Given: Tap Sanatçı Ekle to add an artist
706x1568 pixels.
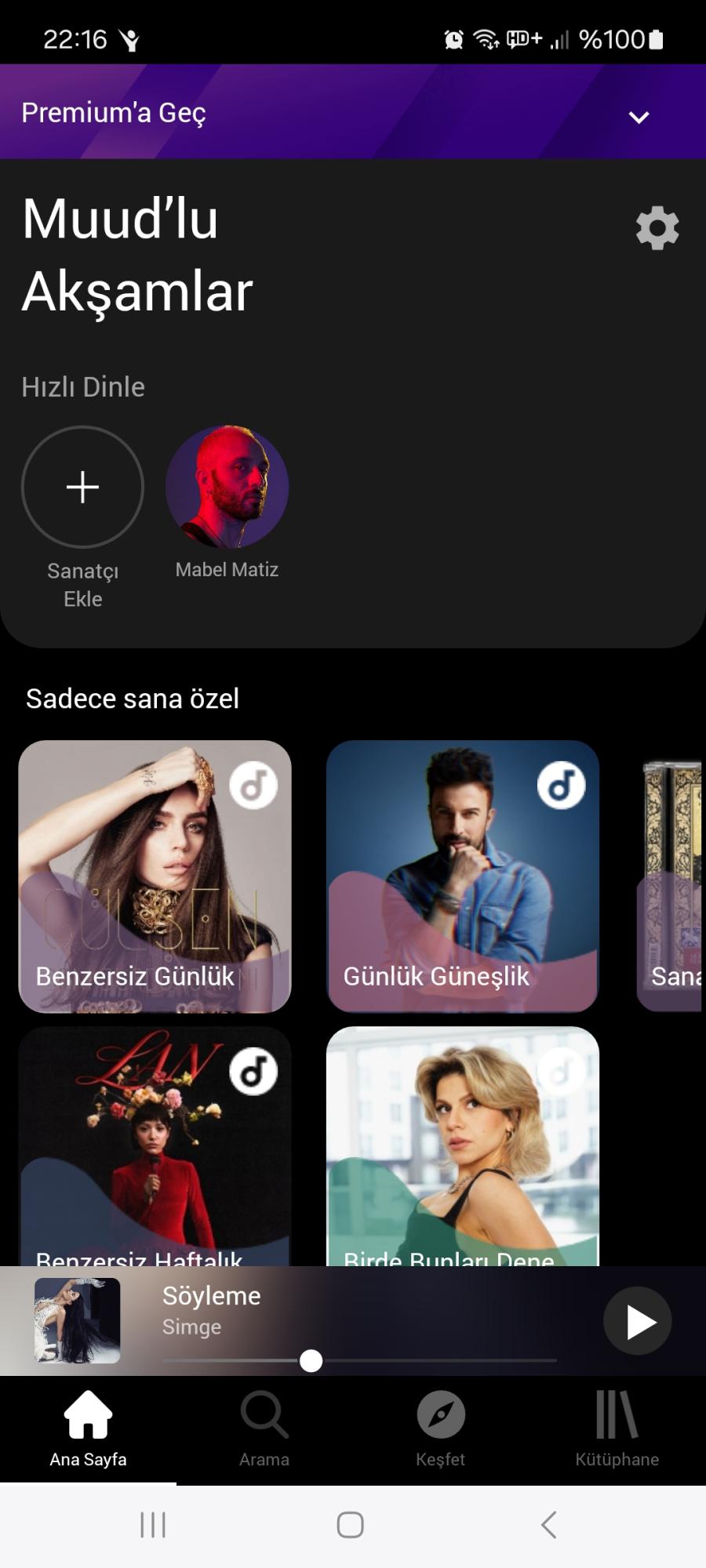Looking at the screenshot, I should click(82, 487).
